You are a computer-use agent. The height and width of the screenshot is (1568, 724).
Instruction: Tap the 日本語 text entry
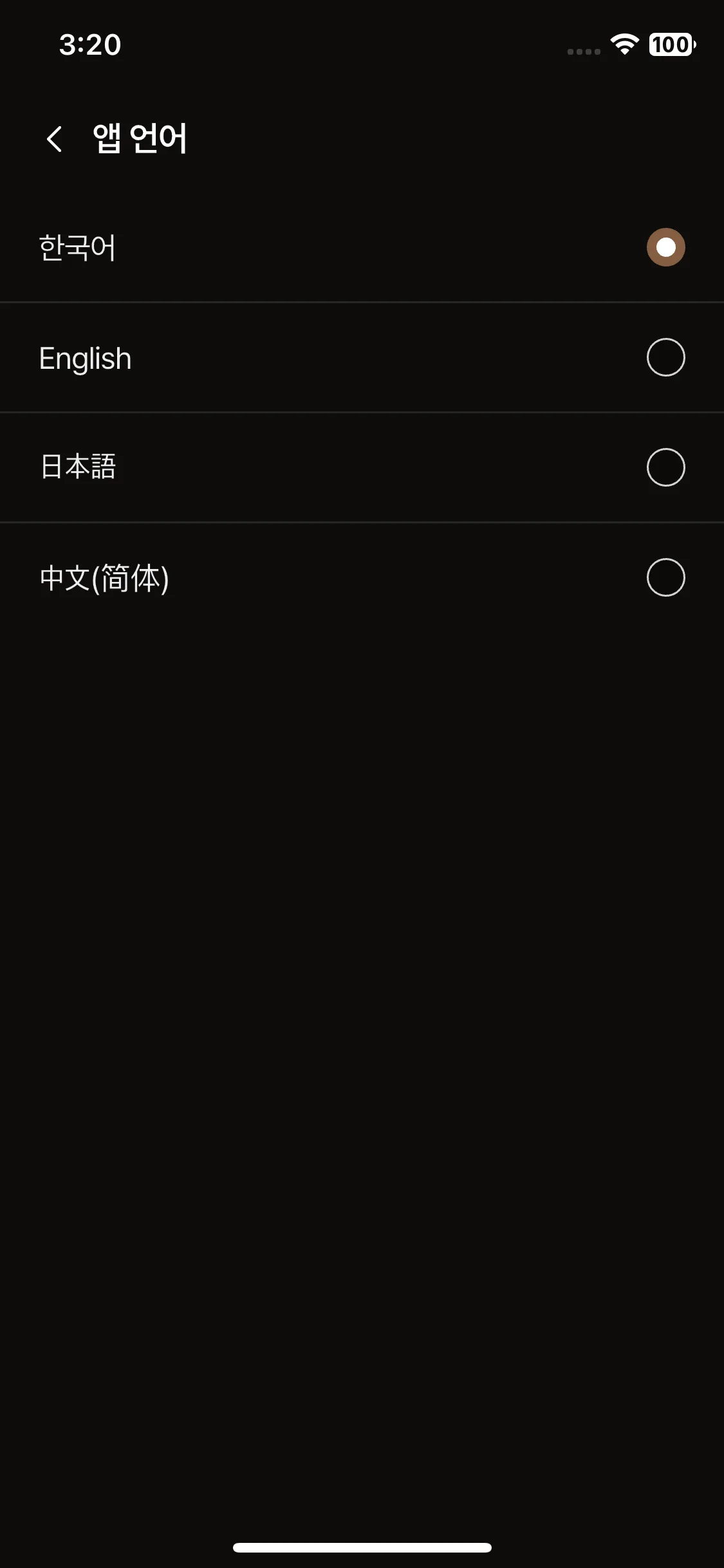(78, 467)
